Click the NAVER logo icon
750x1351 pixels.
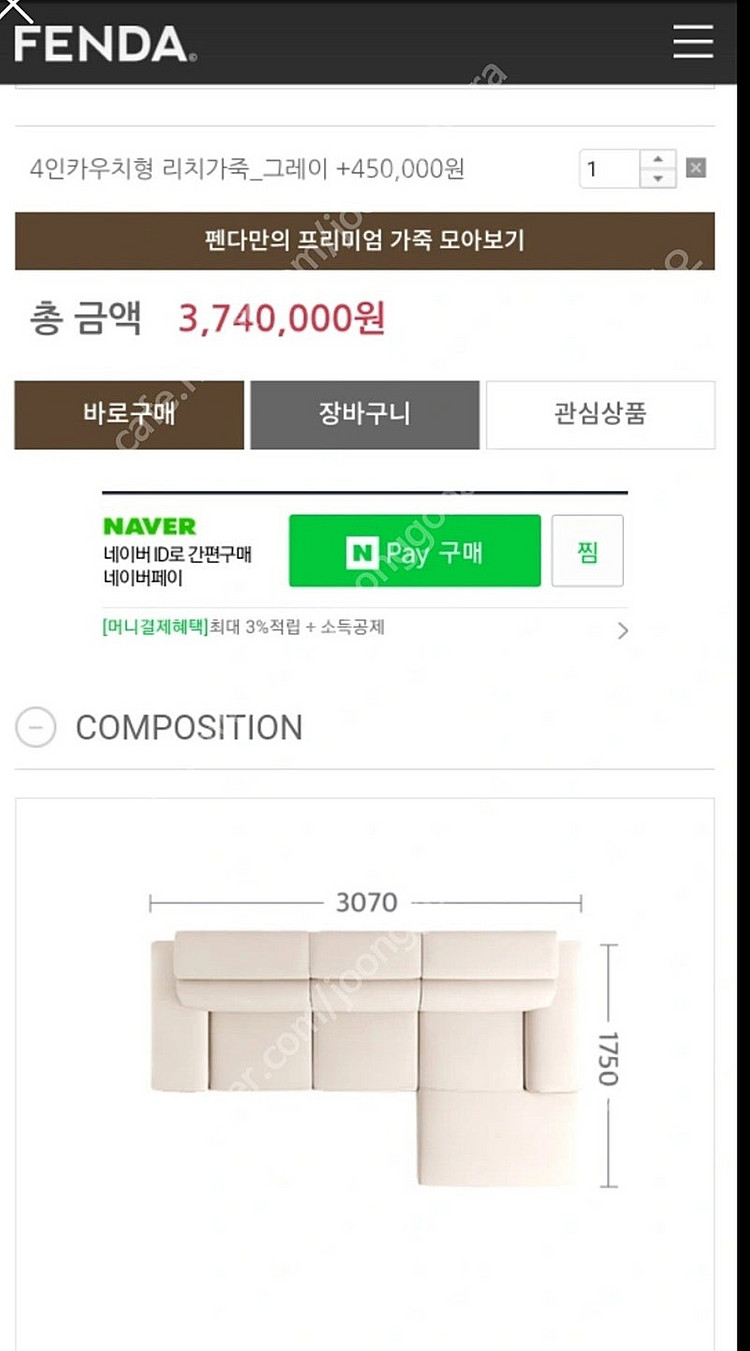click(148, 527)
